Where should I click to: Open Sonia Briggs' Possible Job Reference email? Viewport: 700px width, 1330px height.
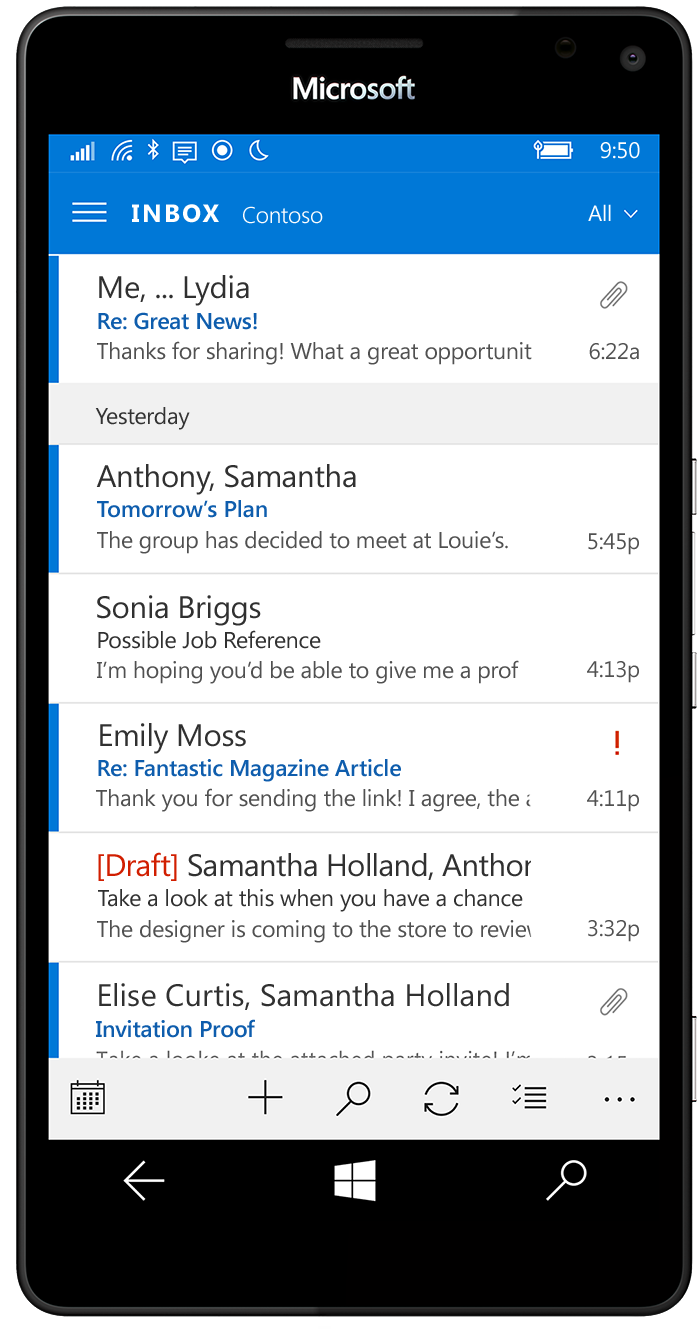tap(354, 639)
